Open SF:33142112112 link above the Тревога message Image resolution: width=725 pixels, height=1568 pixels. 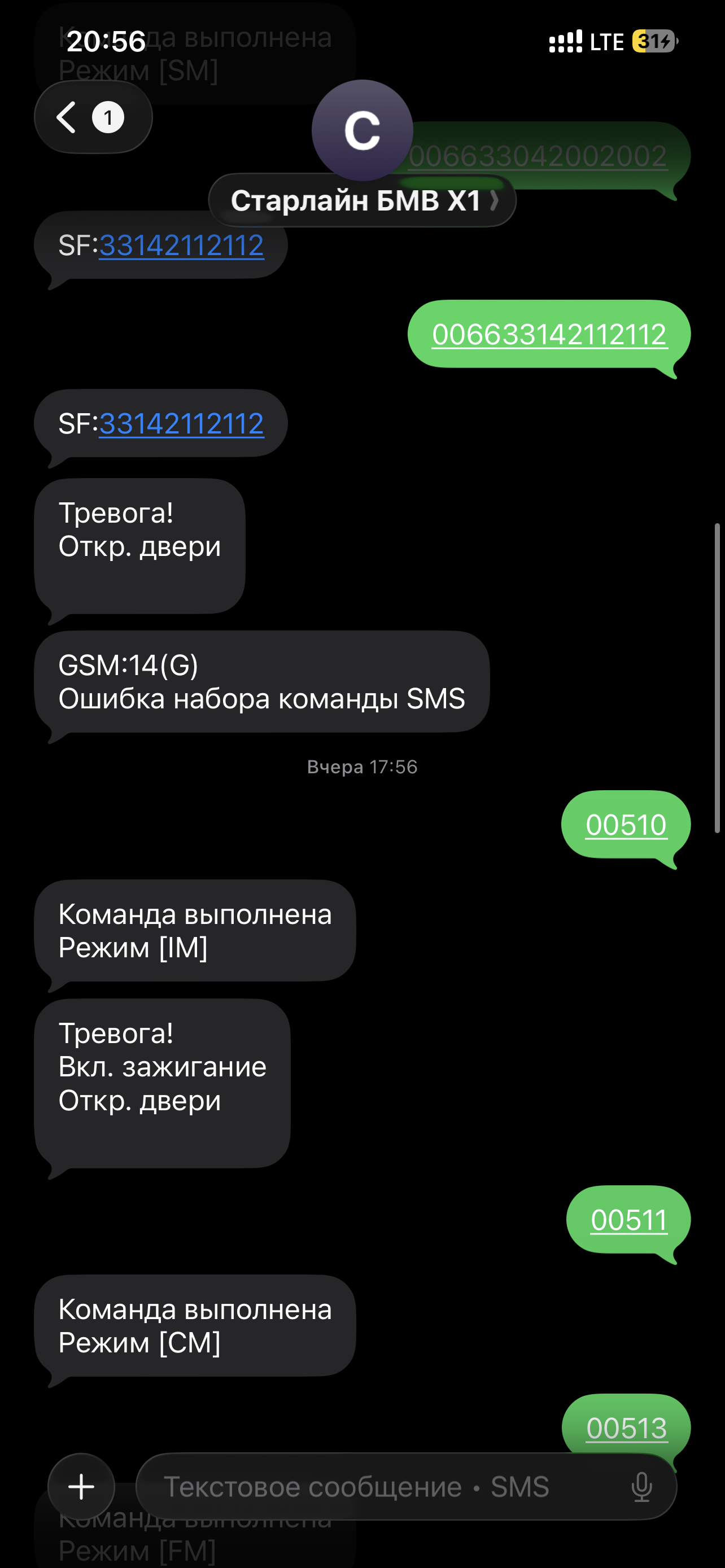(x=181, y=424)
